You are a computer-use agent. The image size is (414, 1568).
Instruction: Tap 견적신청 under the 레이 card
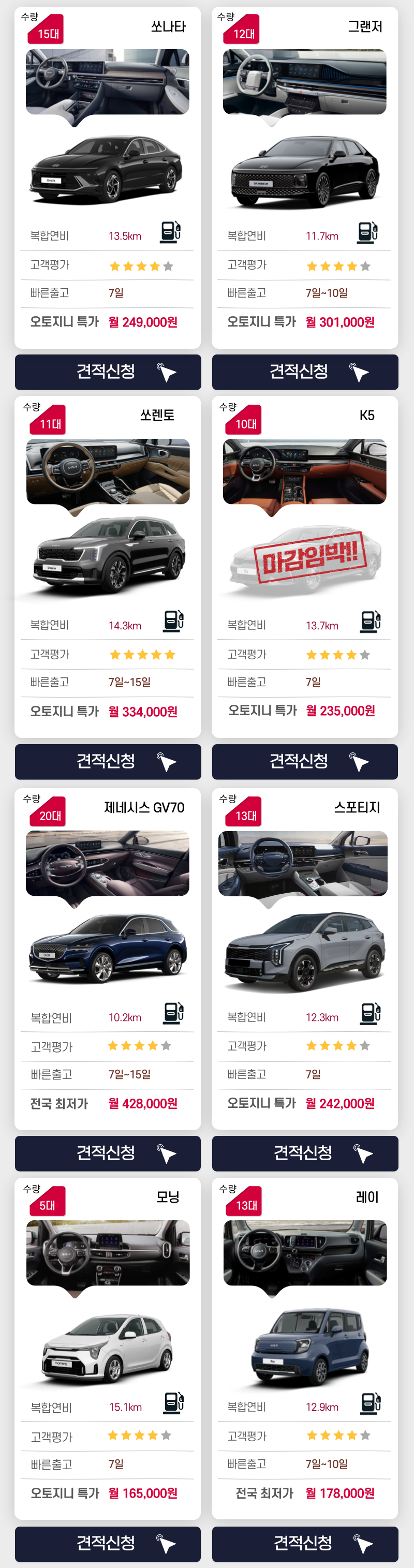point(305,1543)
